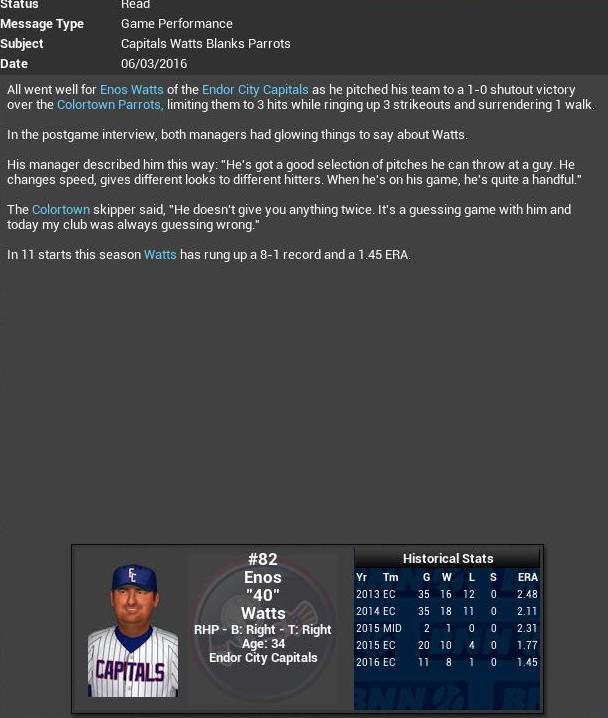Open the Endor City Capitals team link
Viewport: 608px width, 718px height.
255,90
